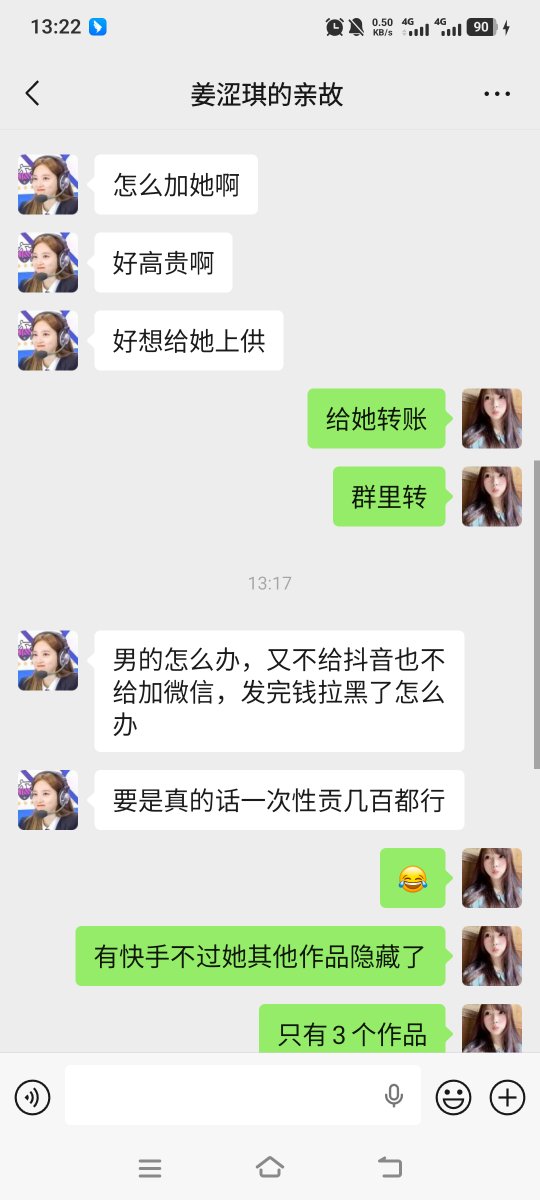Viewport: 540px width, 1200px height.
Task: Open sender's avatar beside 怎么加她啊
Action: point(48,185)
